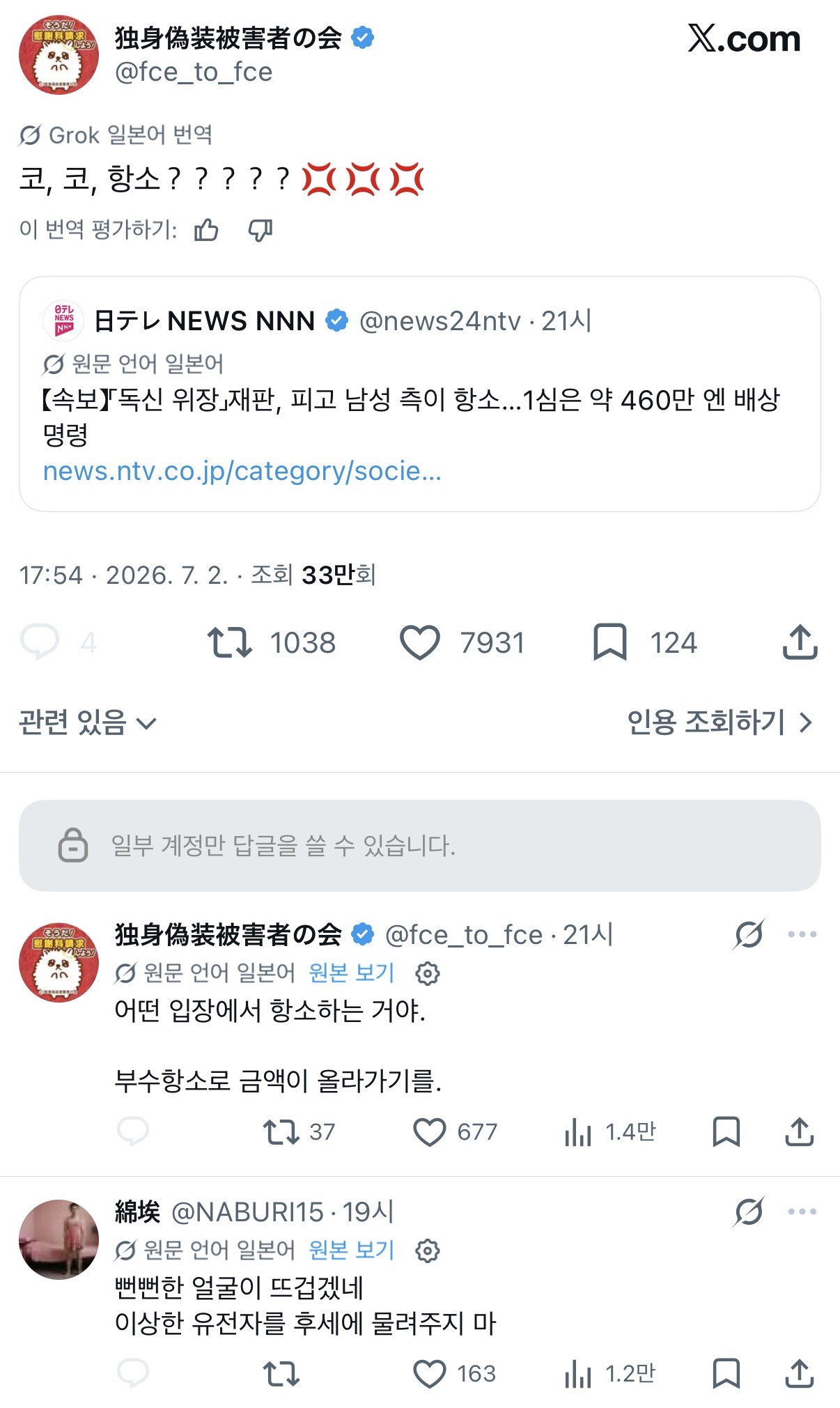Image resolution: width=840 pixels, height=1408 pixels.
Task: Like 綿埃's reply with 163 likes
Action: click(429, 1373)
